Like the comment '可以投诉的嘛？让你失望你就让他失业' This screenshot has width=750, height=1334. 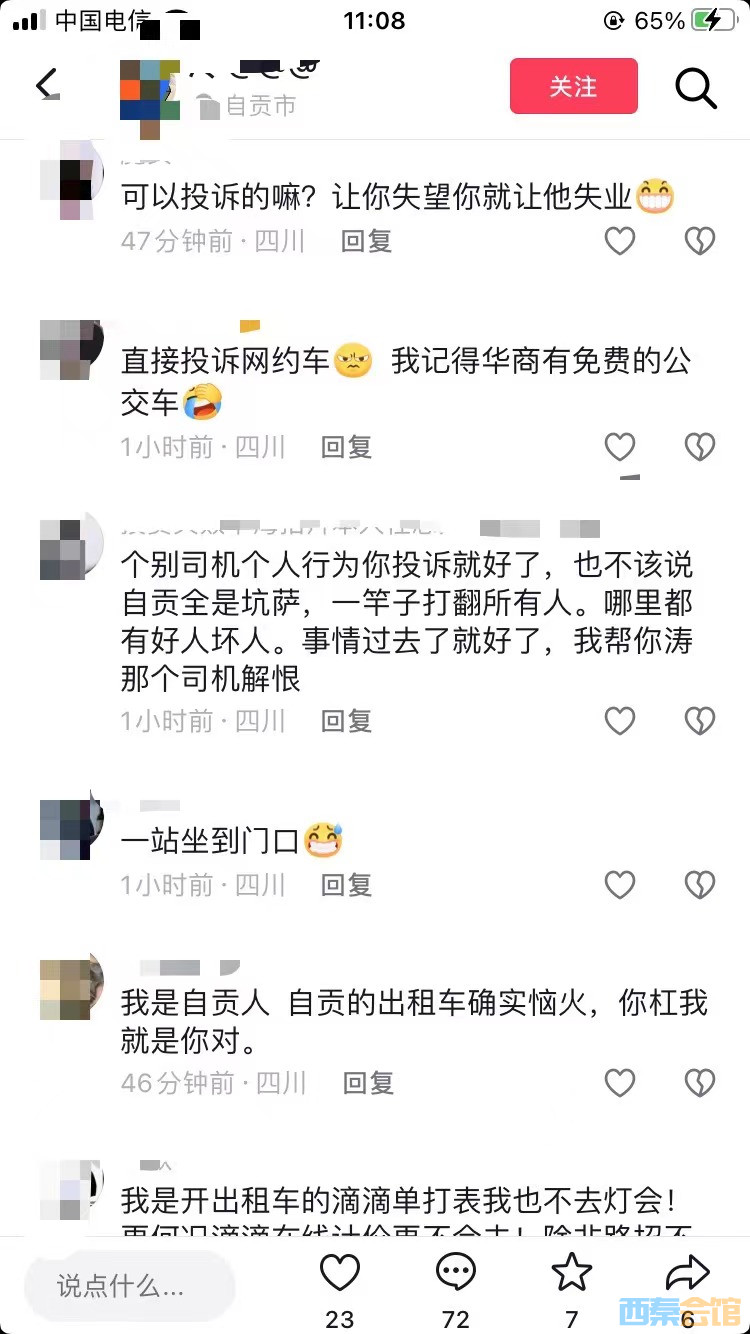coord(620,241)
